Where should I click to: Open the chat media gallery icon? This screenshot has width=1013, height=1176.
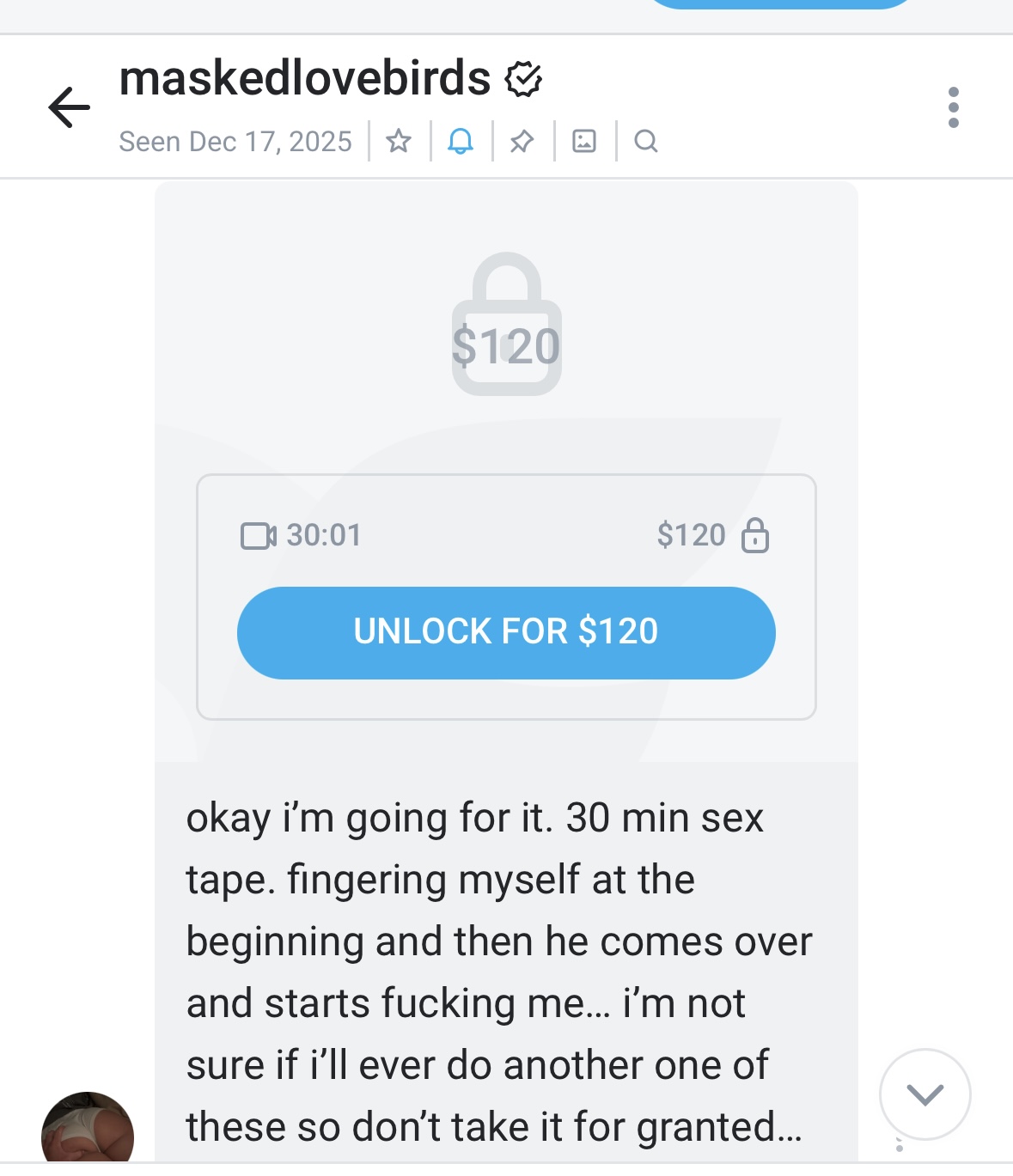tap(584, 141)
